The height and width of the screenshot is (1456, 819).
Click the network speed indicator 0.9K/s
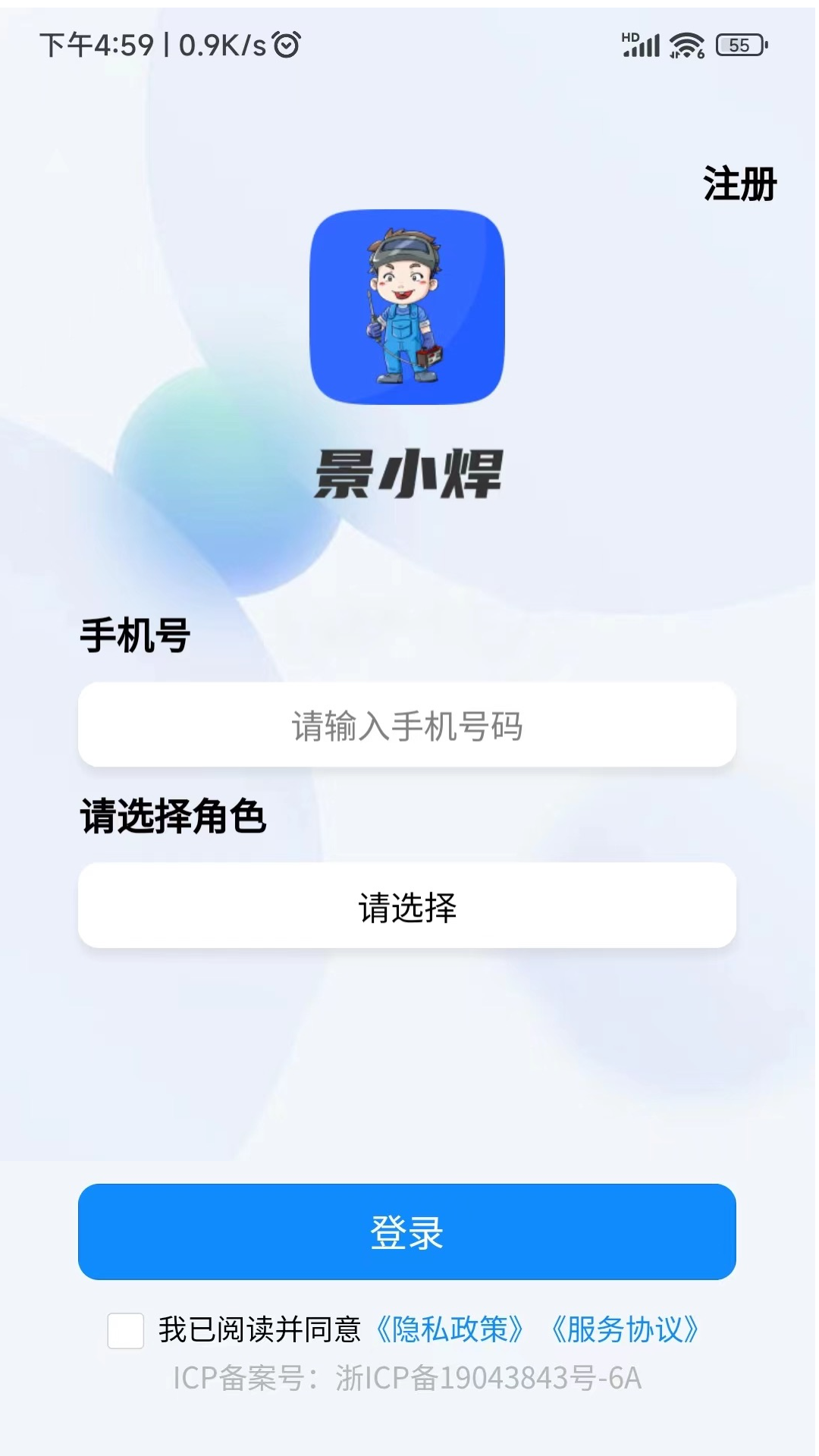click(x=224, y=45)
